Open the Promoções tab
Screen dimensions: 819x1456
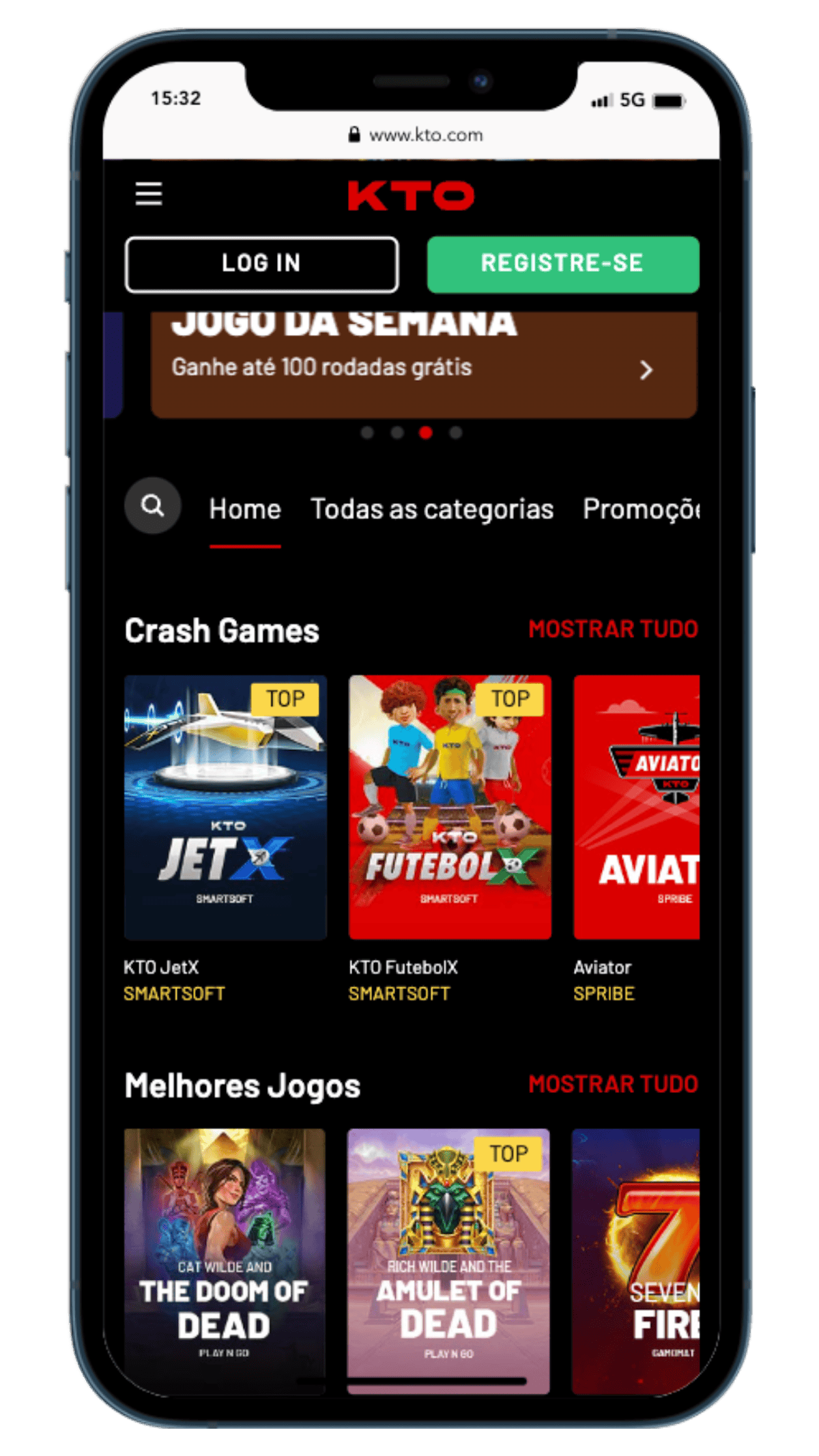click(x=640, y=509)
